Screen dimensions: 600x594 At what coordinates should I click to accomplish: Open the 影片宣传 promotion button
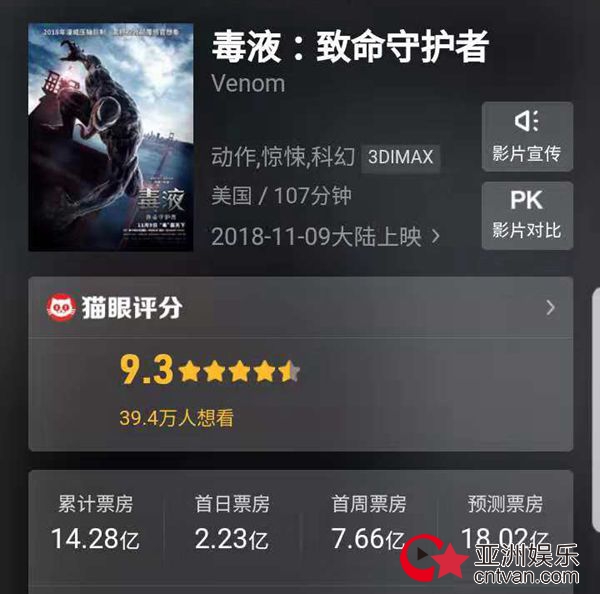(527, 137)
